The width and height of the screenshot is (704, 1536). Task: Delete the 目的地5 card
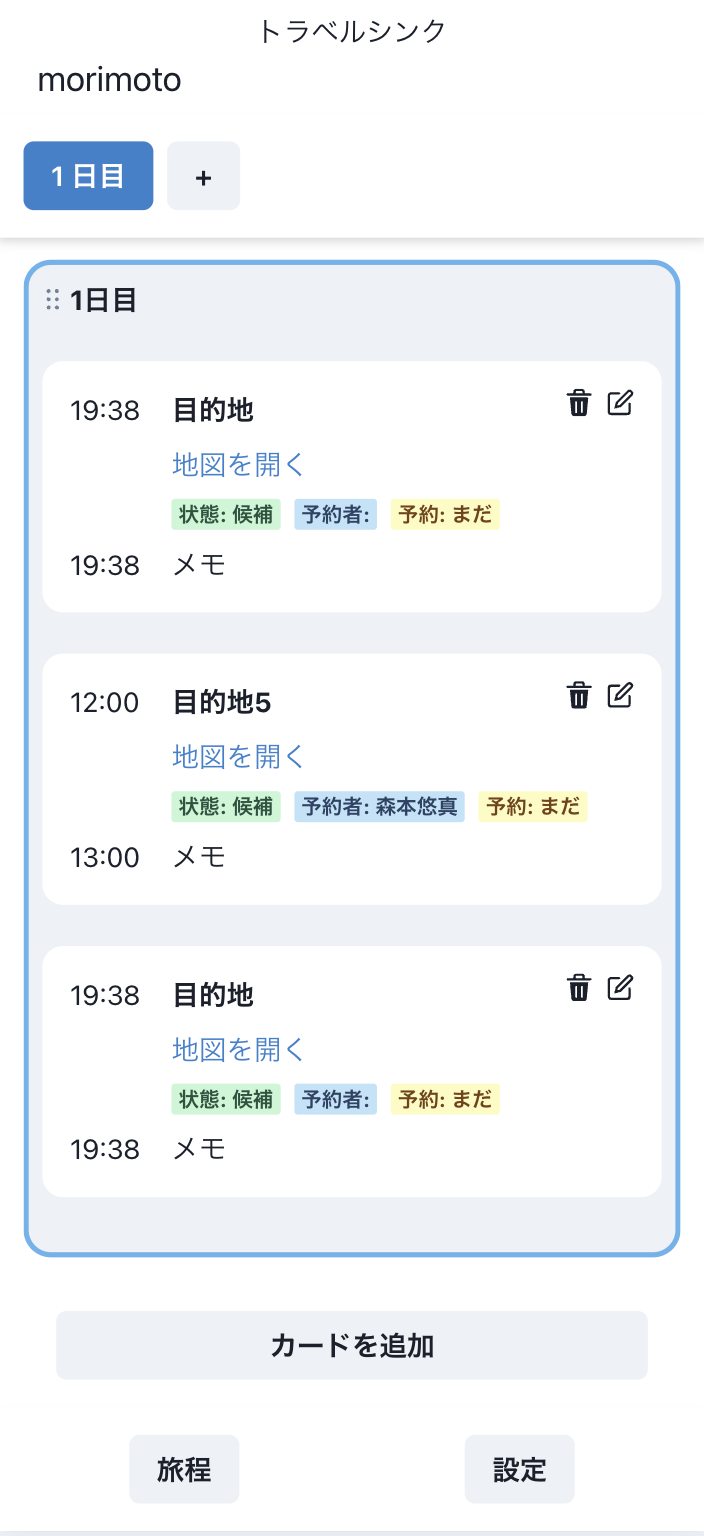click(579, 695)
